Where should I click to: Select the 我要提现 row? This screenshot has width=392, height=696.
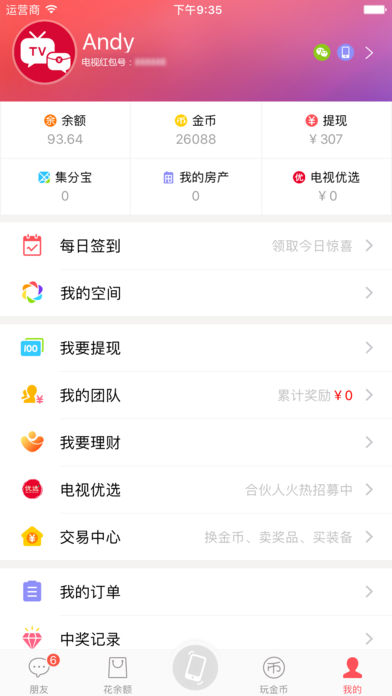(x=196, y=348)
